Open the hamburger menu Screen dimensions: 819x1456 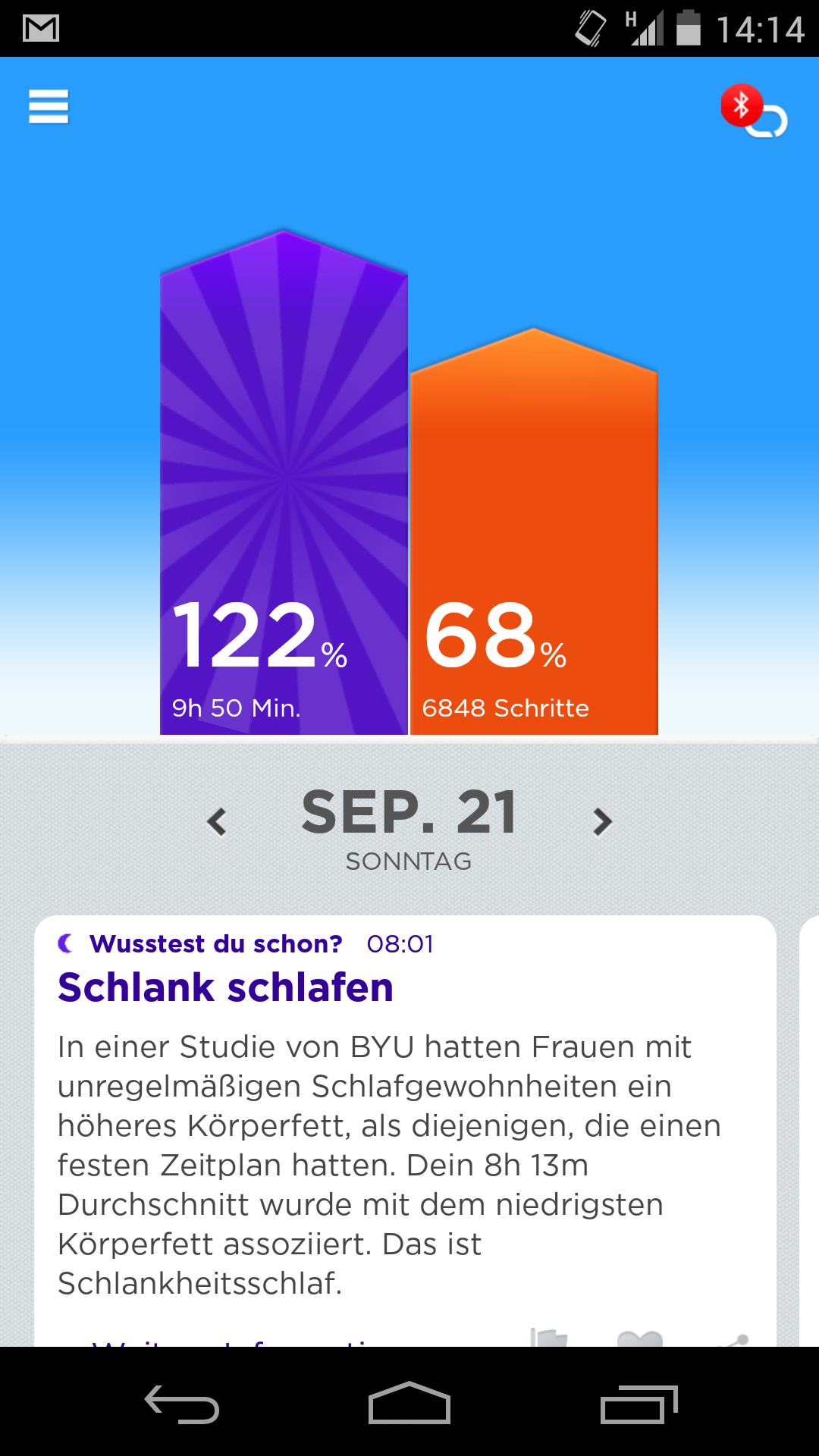(x=49, y=106)
